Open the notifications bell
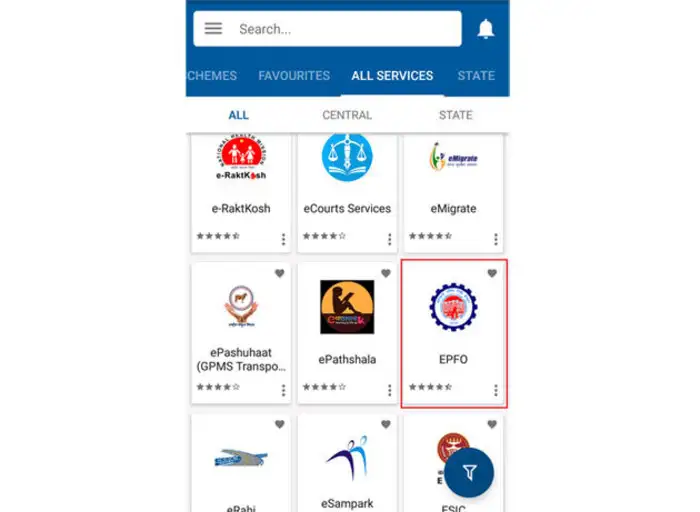Viewport: 700px width, 512px height. tap(486, 29)
